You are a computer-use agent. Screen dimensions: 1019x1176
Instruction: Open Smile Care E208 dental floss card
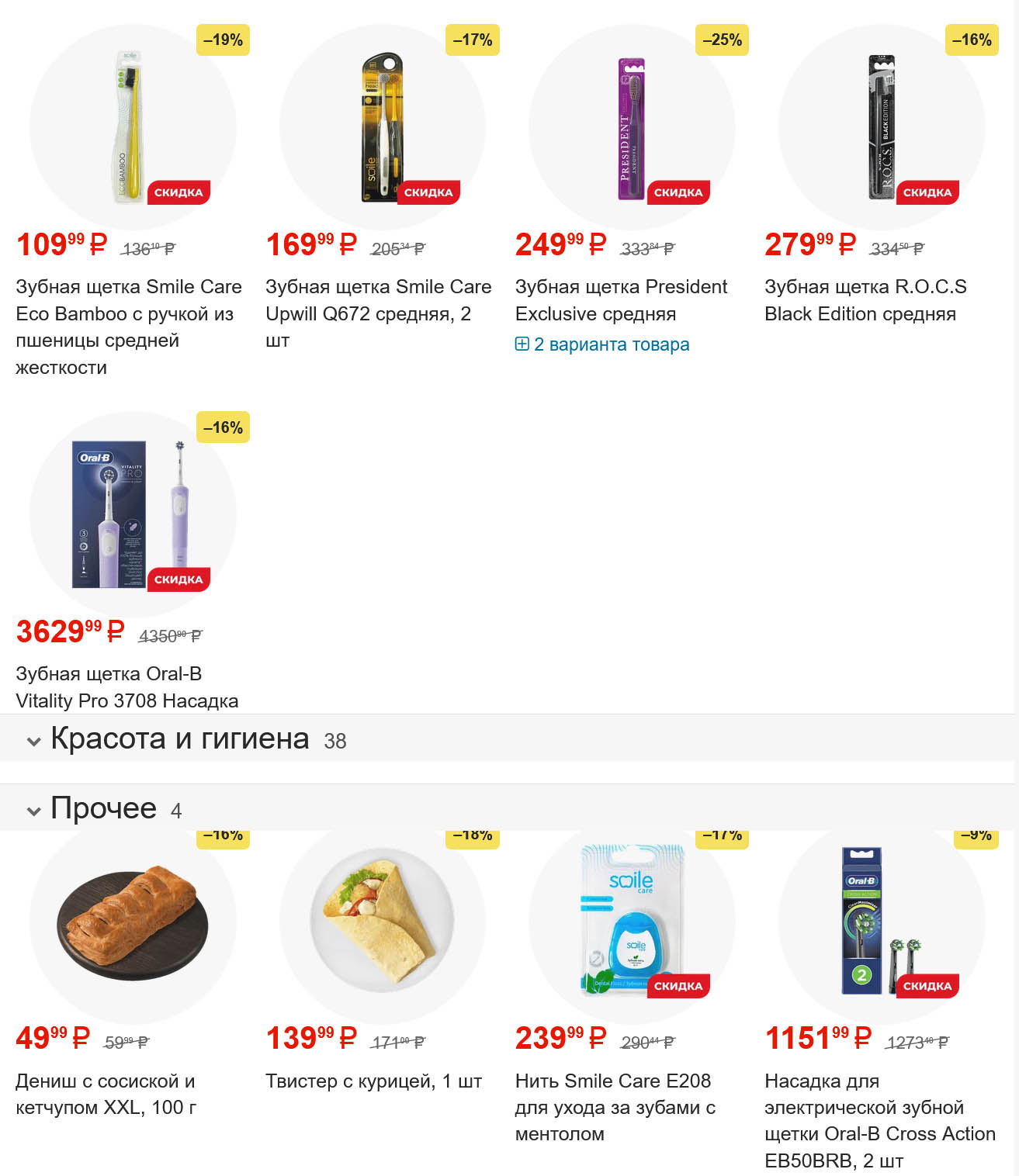[x=615, y=1106]
